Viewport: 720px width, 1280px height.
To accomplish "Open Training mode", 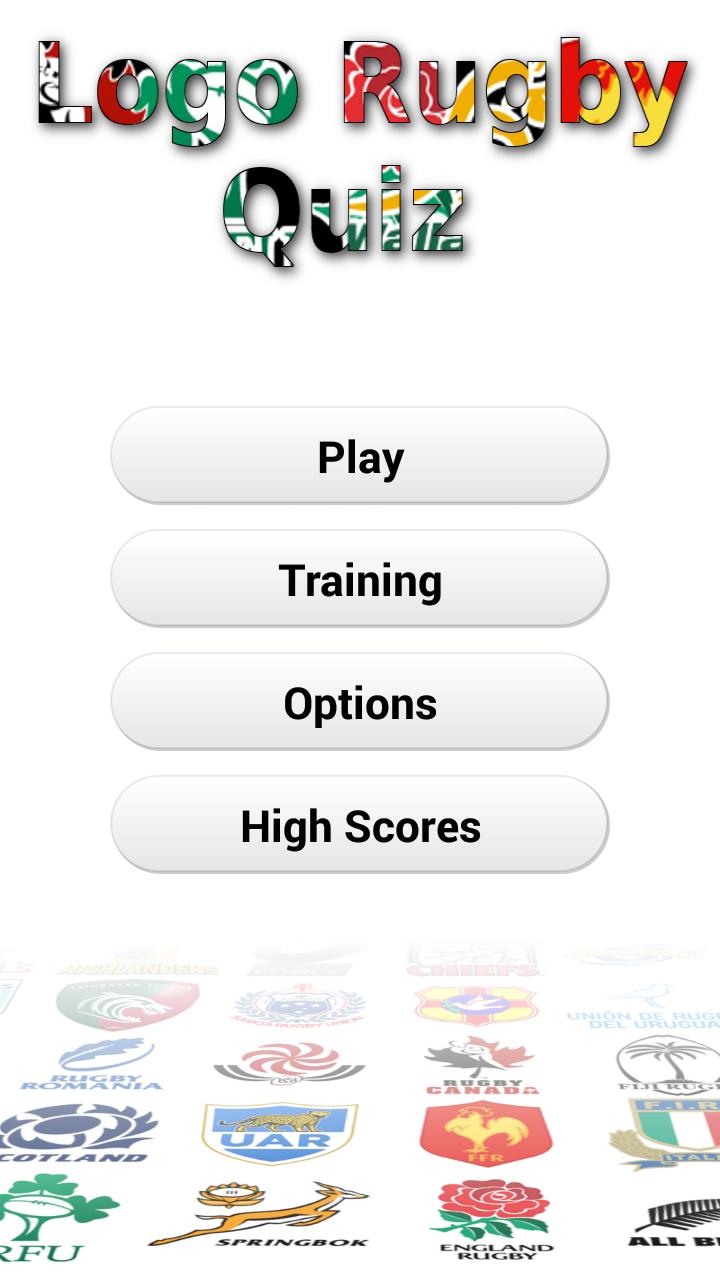I will tap(360, 579).
